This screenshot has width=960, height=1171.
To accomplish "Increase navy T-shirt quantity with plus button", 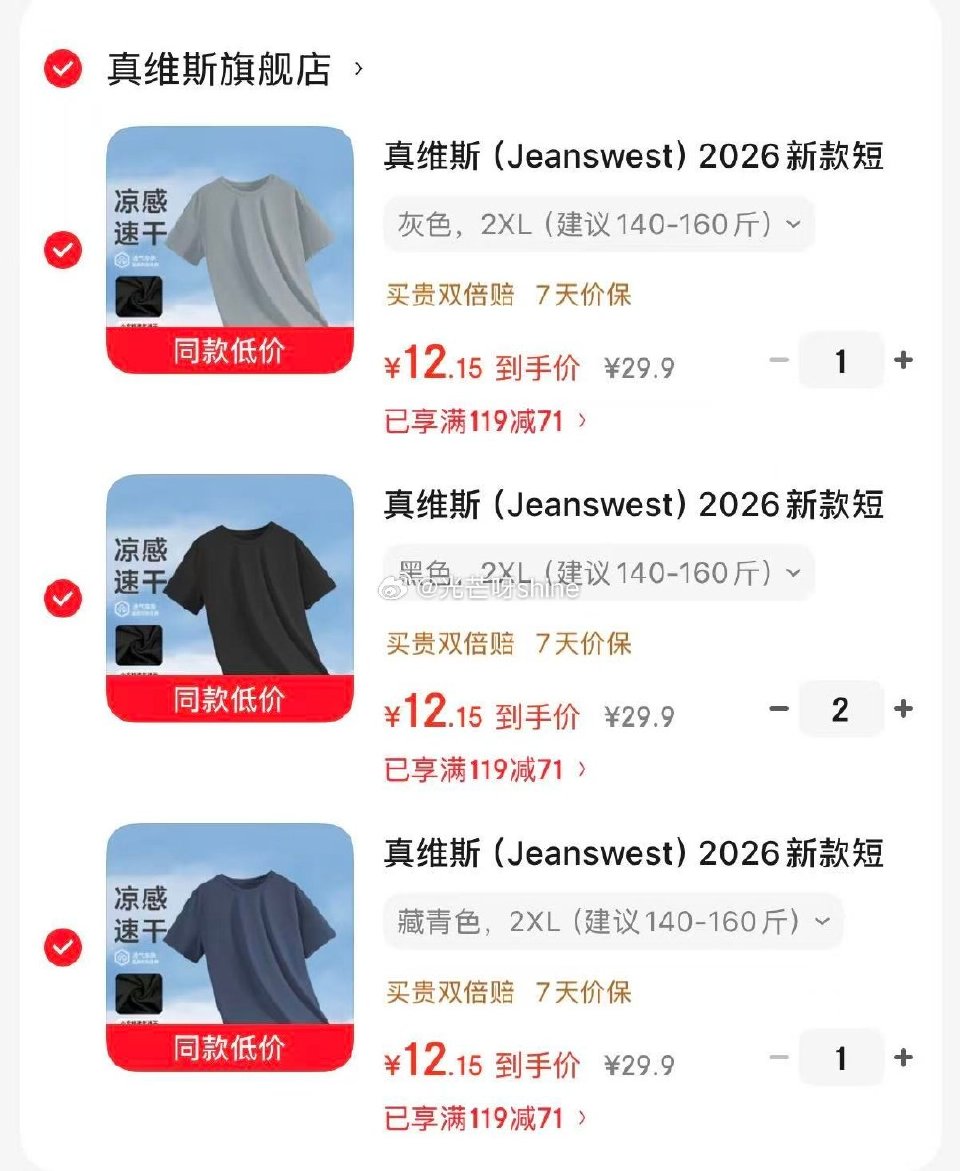I will coord(902,1056).
